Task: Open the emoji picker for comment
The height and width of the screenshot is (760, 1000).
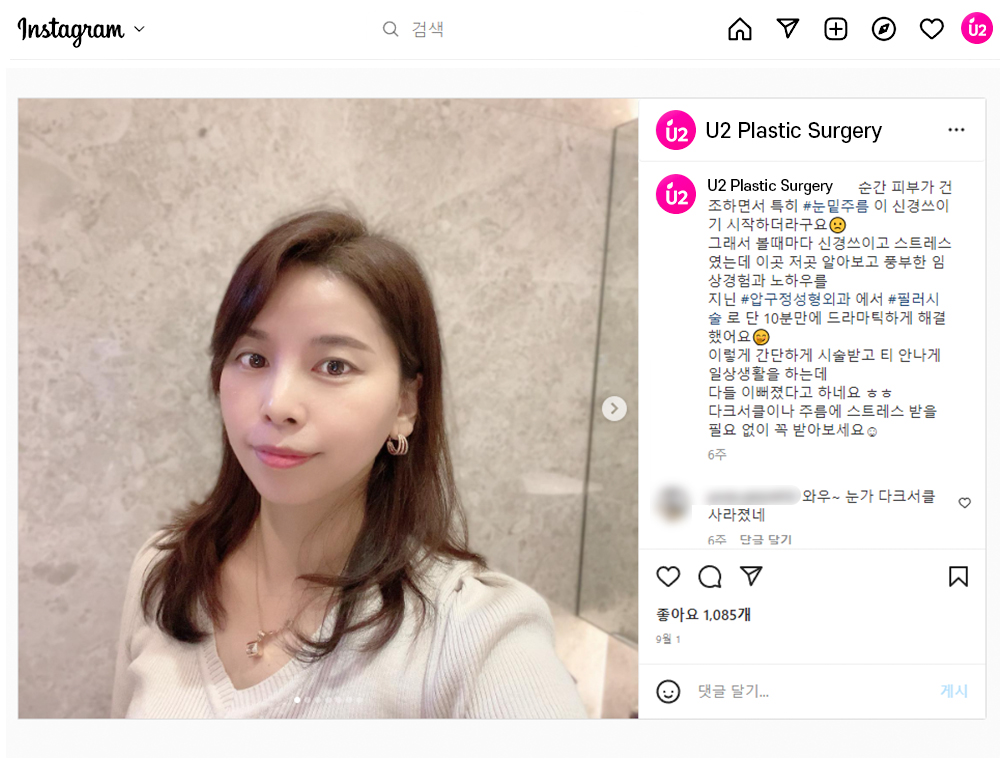Action: pyautogui.click(x=668, y=691)
